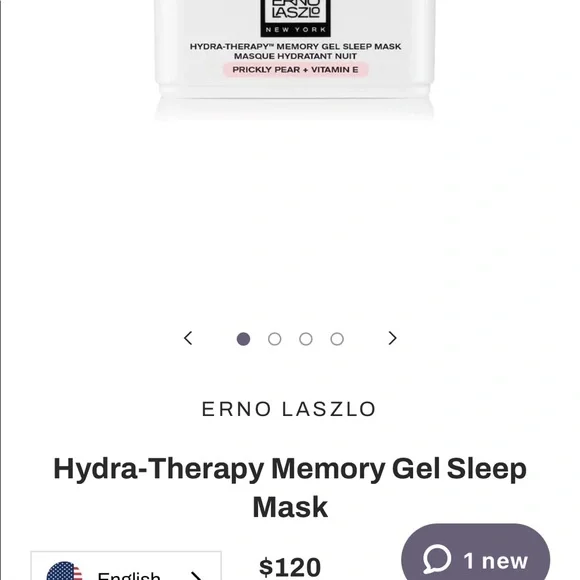Viewport: 580px width, 580px height.
Task: Open the chat bubble with 1 new
Action: pos(475,553)
